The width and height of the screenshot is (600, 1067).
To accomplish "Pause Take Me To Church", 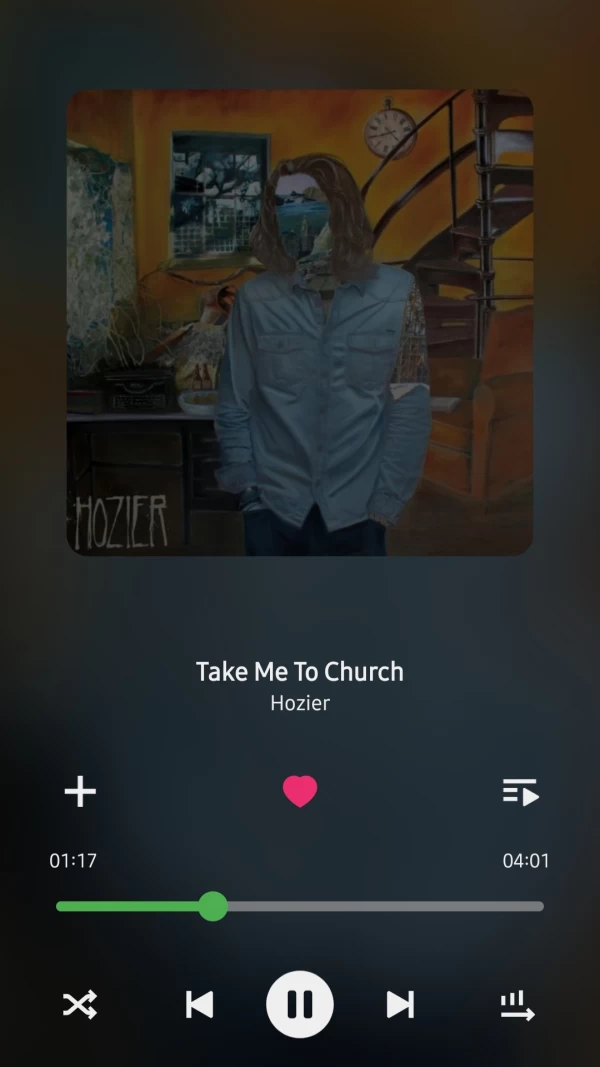I will point(300,1004).
